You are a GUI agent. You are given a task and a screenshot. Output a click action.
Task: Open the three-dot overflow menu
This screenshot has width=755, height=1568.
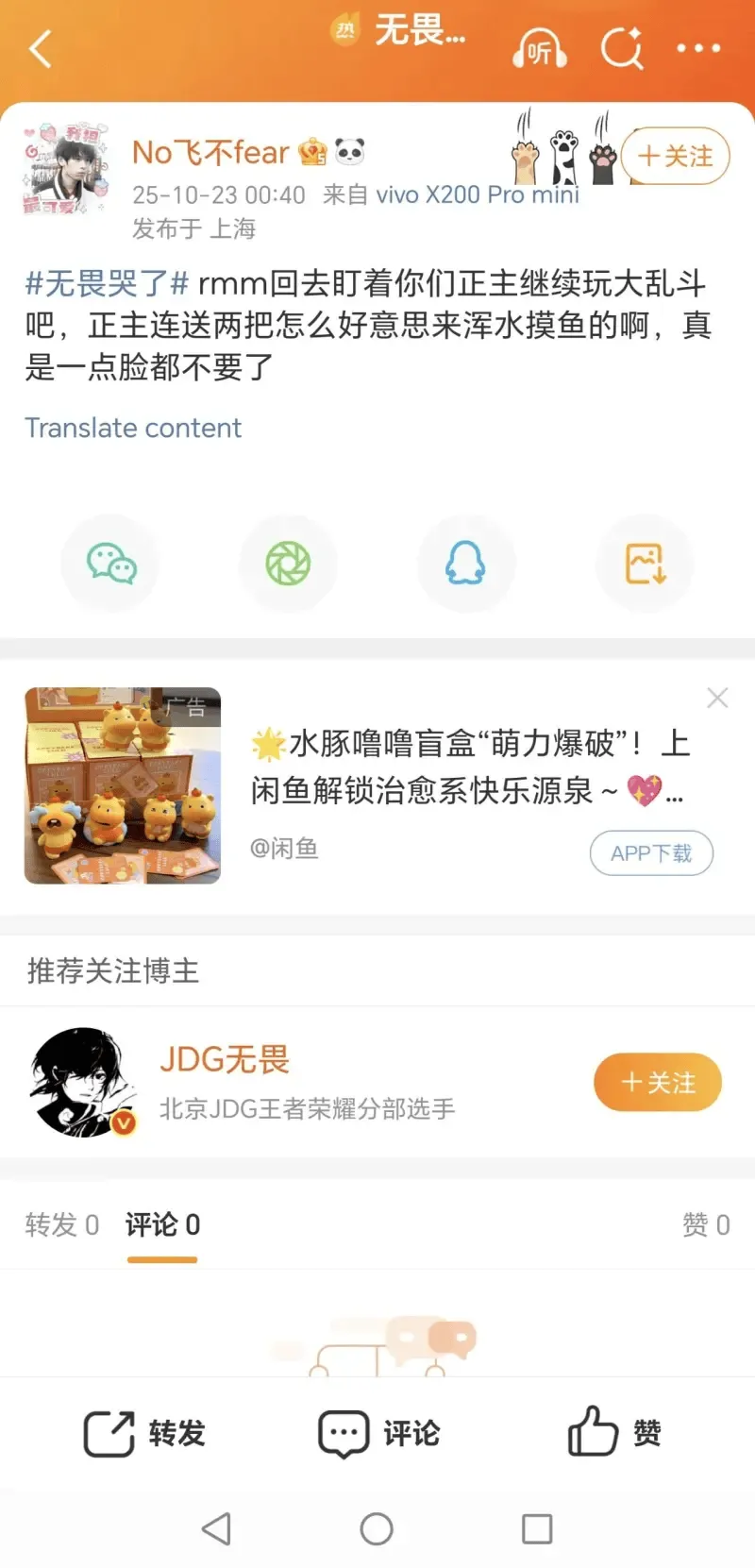click(x=698, y=48)
